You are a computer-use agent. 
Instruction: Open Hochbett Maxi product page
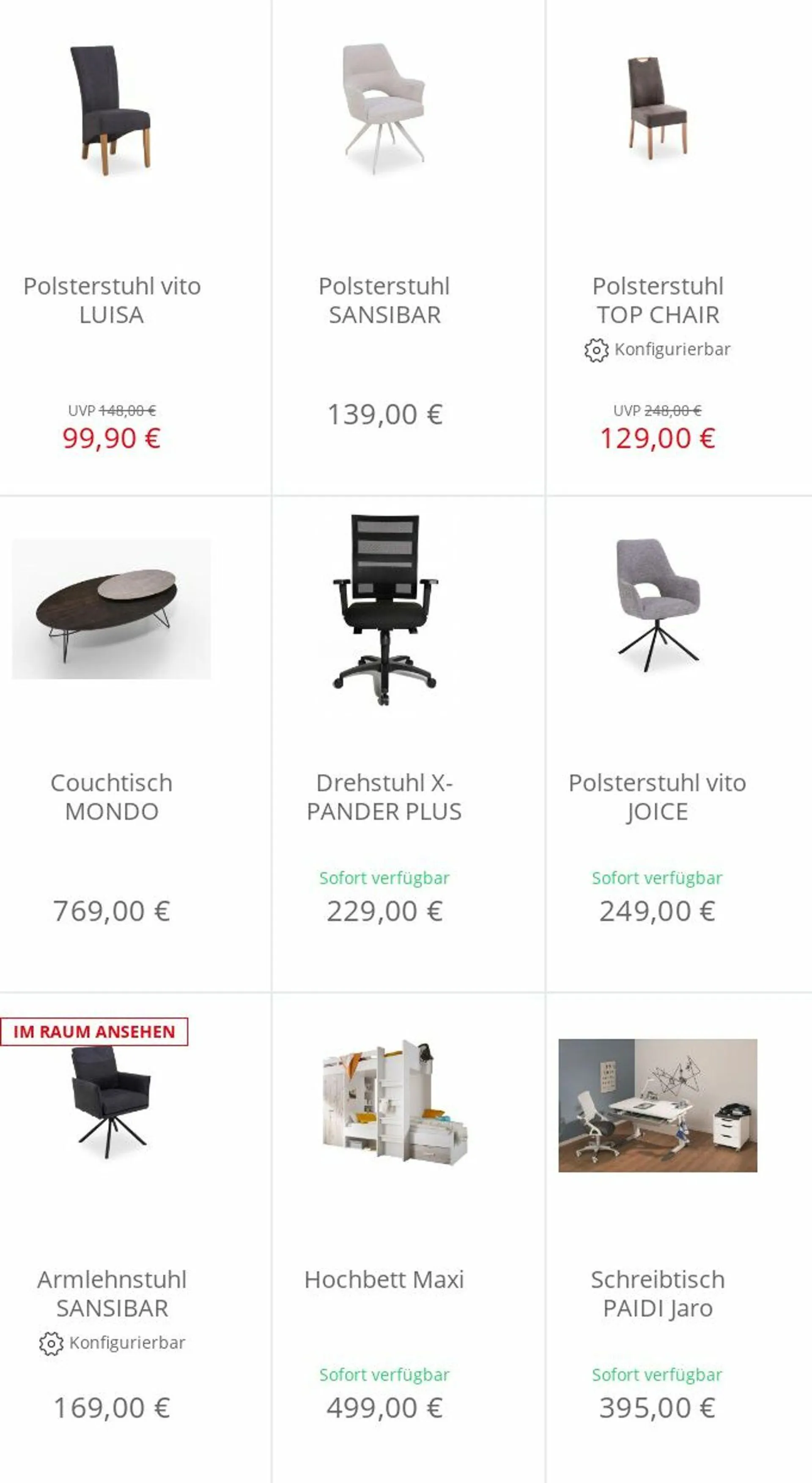pos(384,1279)
